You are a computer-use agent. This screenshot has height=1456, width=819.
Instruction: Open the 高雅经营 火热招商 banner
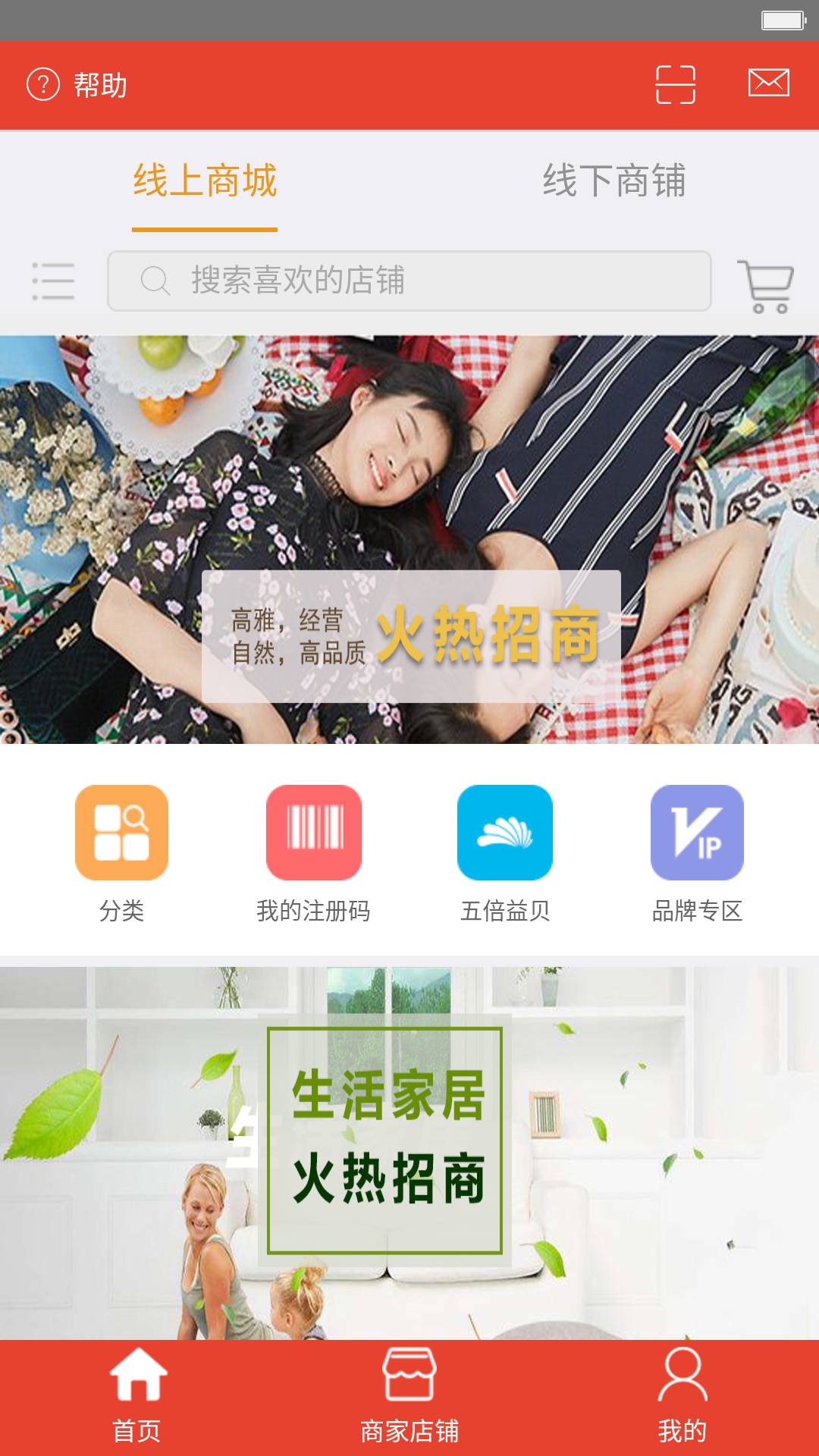pos(409,538)
